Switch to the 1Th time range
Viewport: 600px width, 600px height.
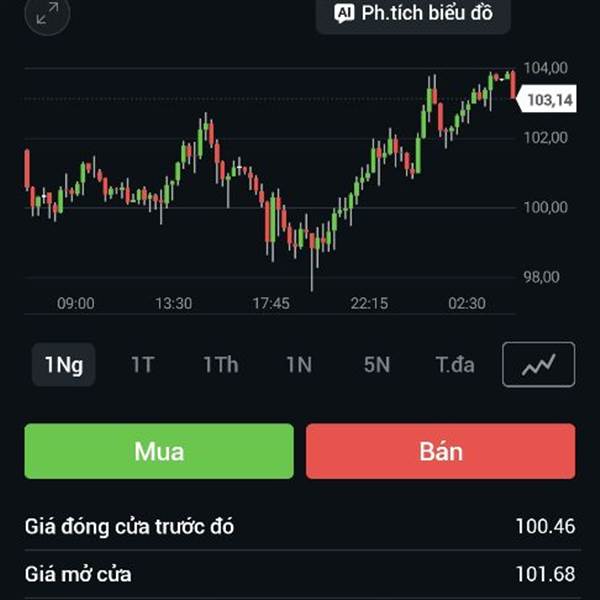[220, 365]
